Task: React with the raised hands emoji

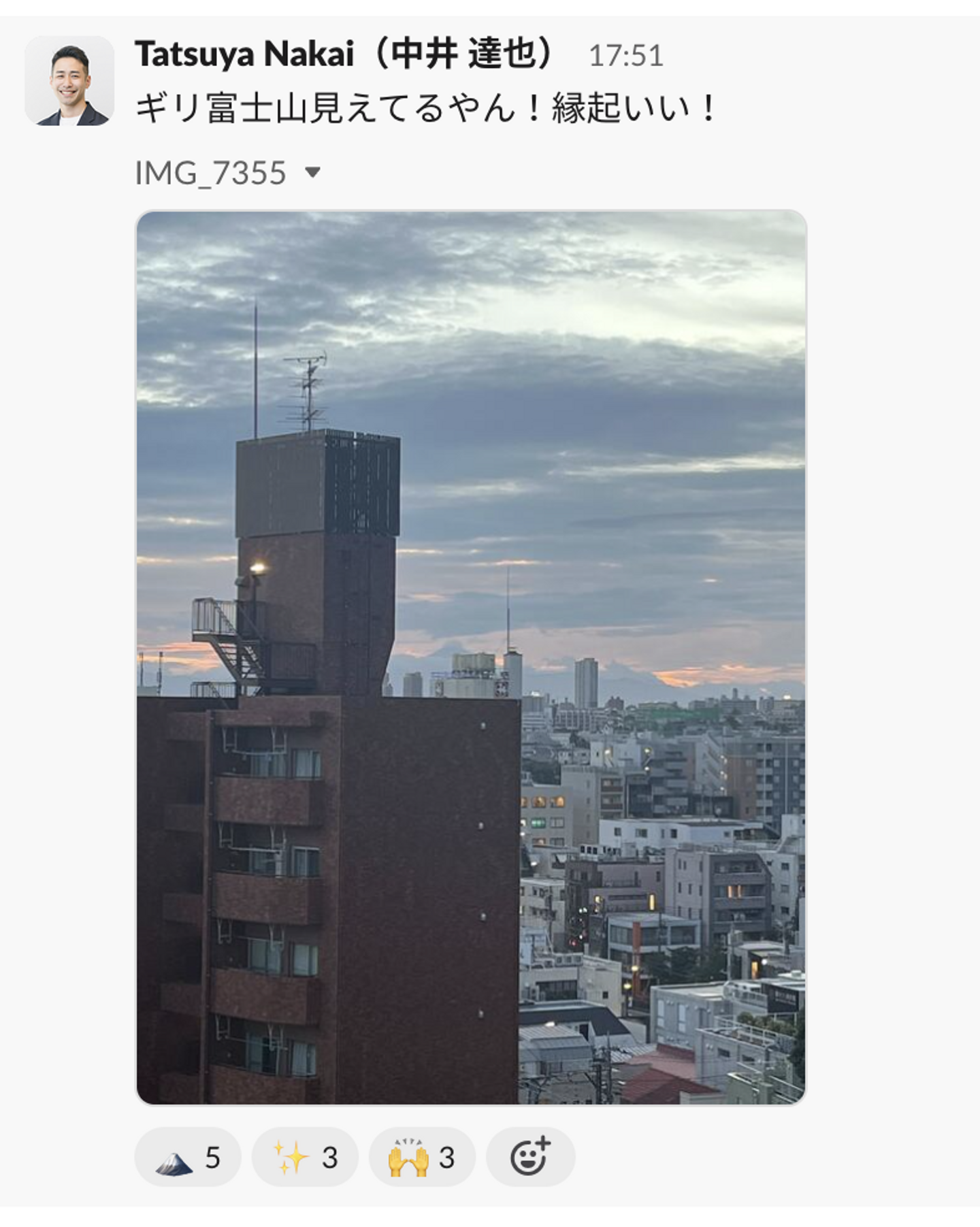Action: pos(422,1157)
